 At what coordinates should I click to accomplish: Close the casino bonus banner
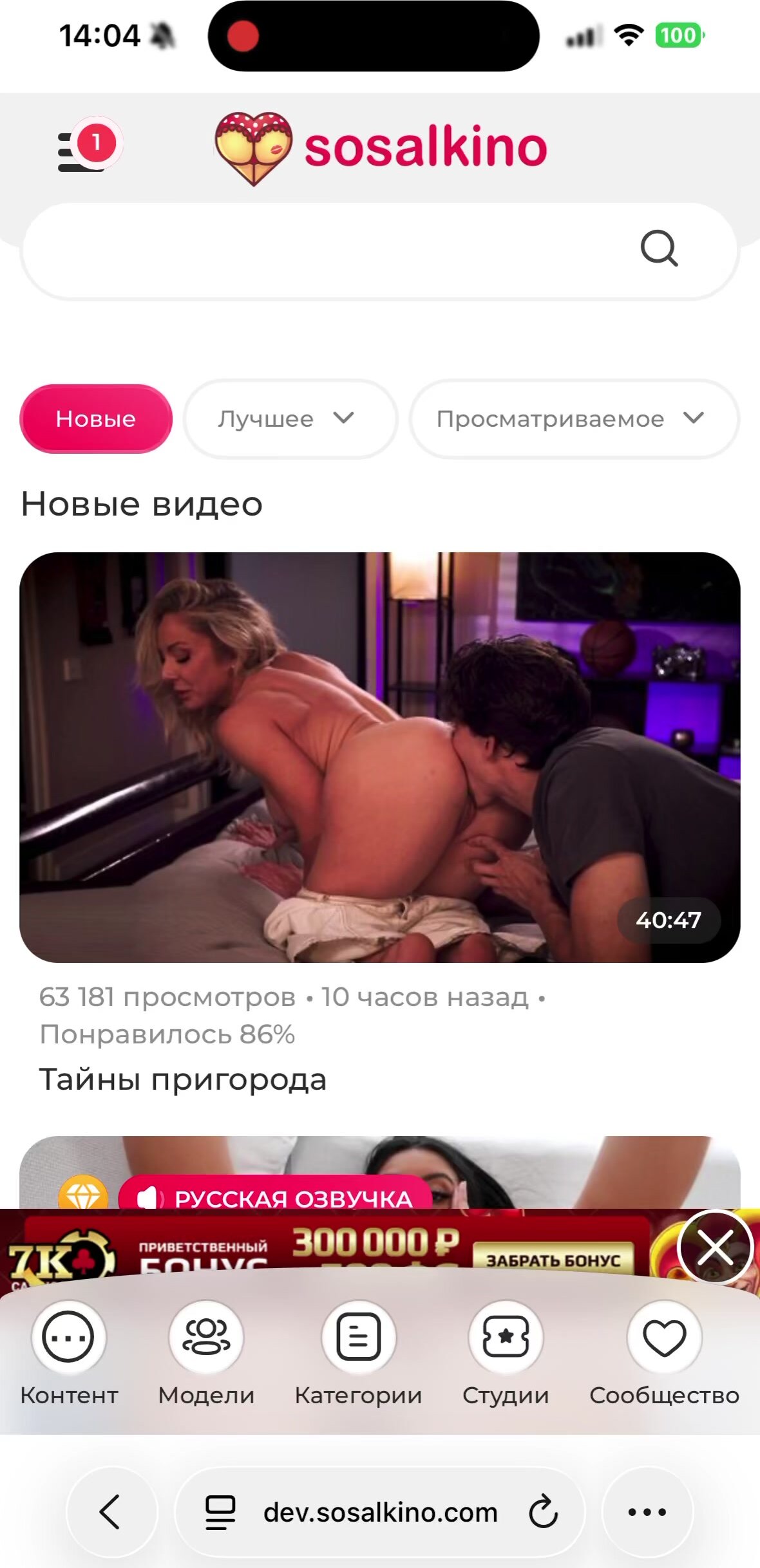[x=715, y=1248]
